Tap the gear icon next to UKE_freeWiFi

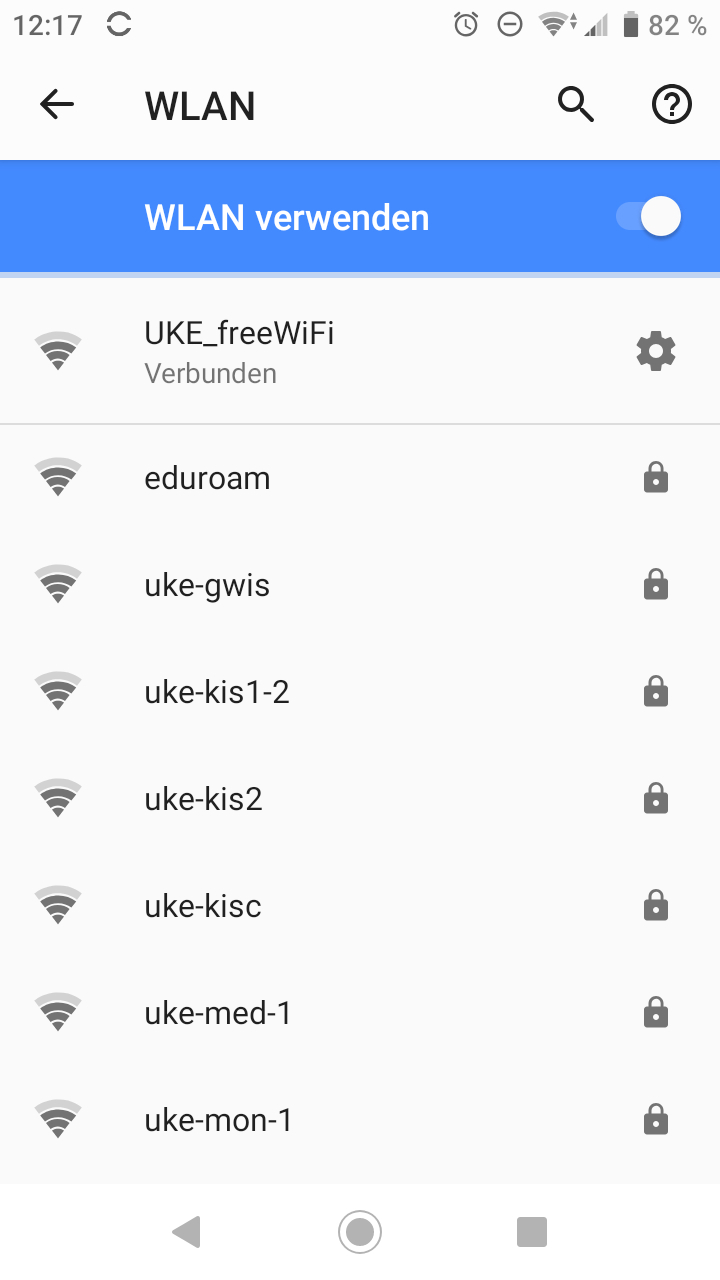(656, 351)
